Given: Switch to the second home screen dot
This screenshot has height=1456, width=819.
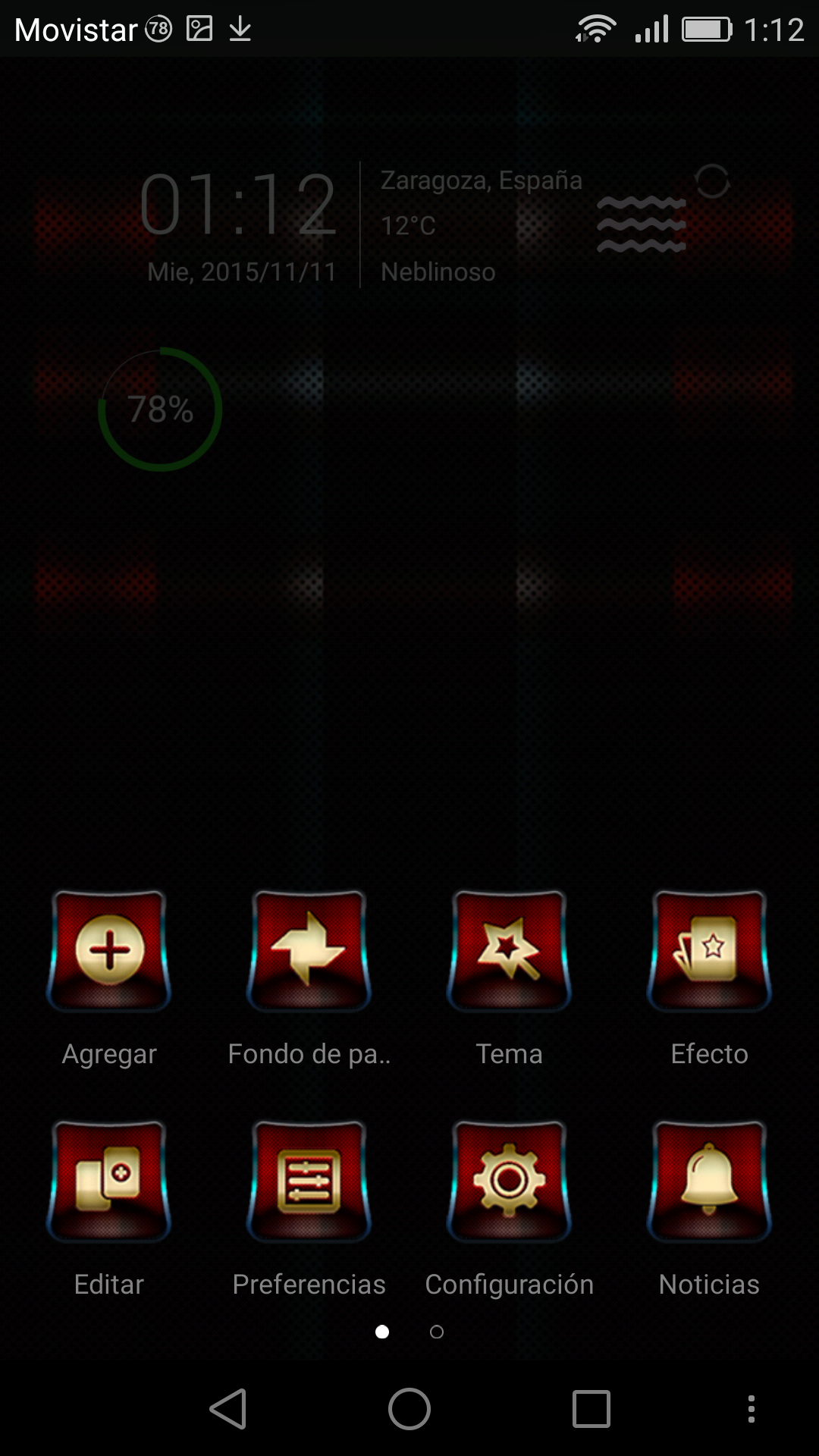Looking at the screenshot, I should pyautogui.click(x=436, y=1331).
